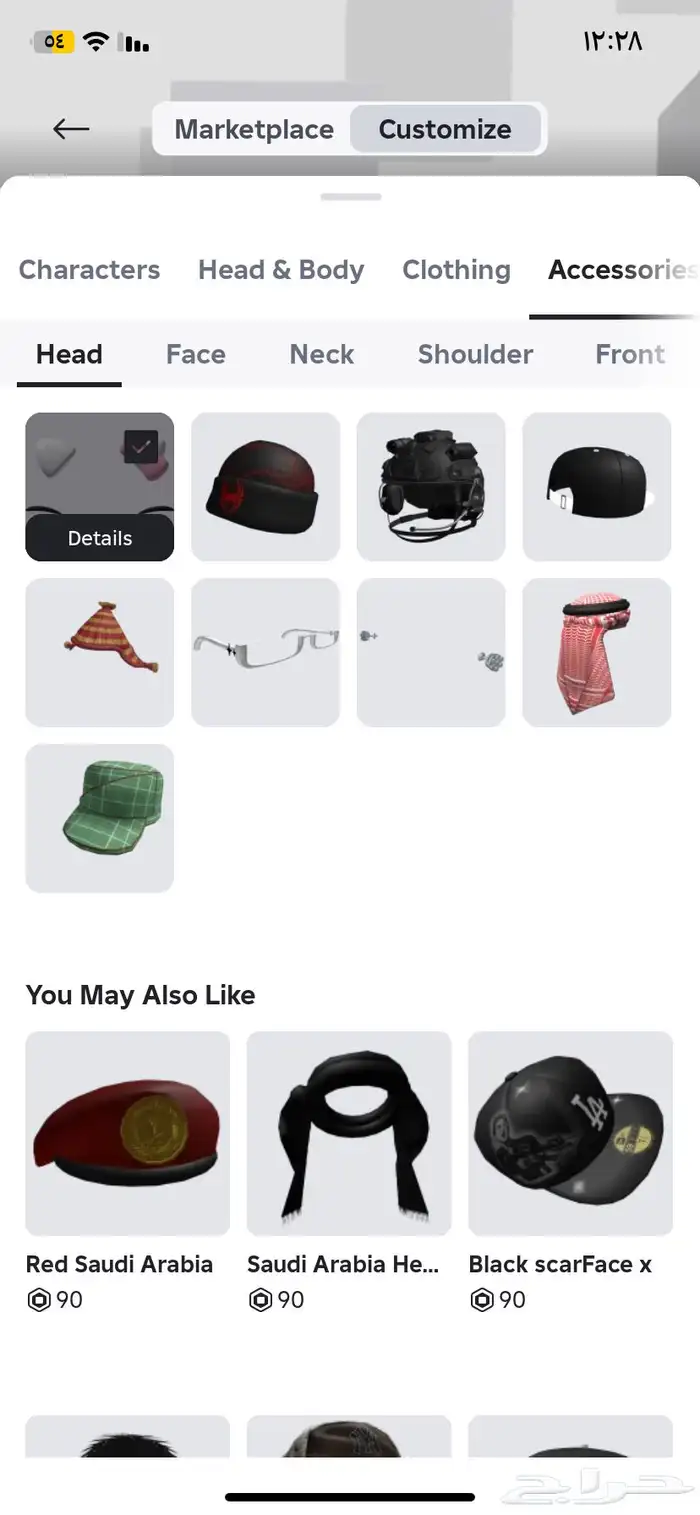
Task: Open the Shoulder subtab
Action: pos(475,354)
